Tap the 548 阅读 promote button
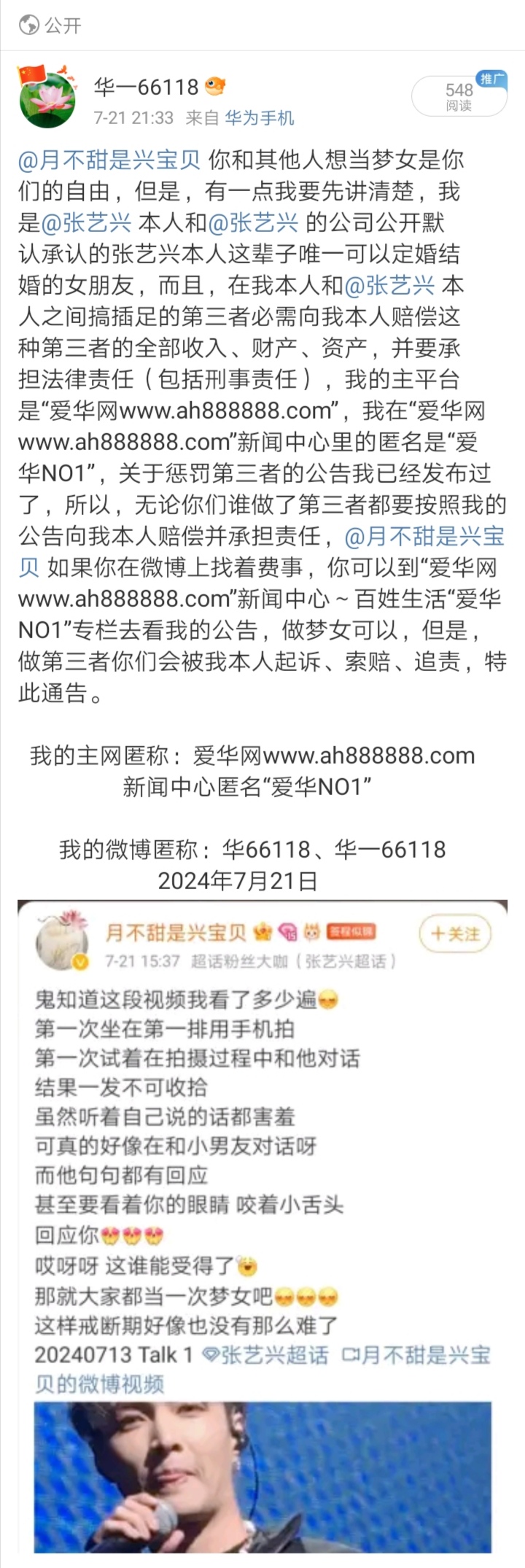 click(x=459, y=96)
